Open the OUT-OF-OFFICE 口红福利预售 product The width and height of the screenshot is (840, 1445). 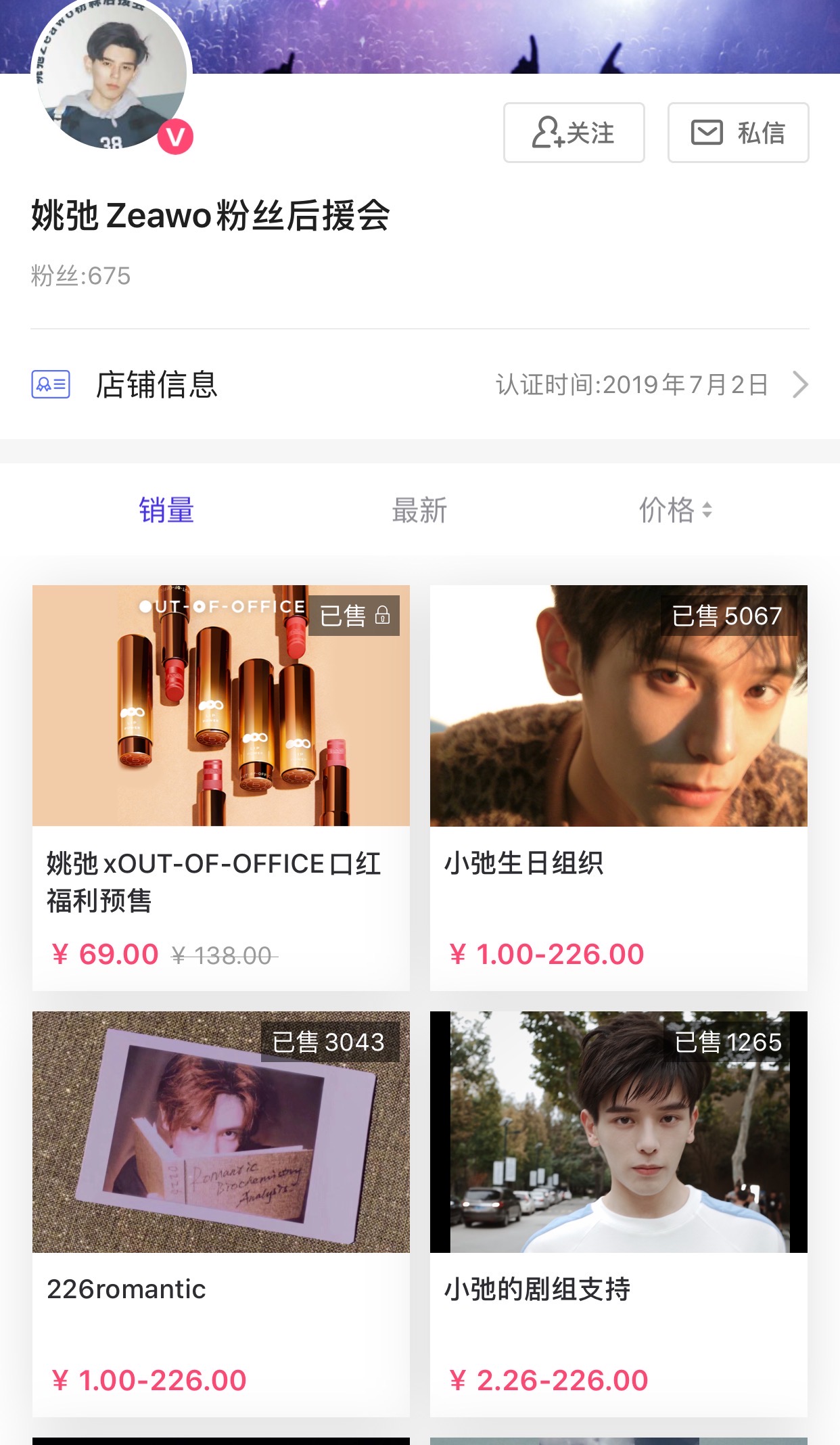[221, 787]
